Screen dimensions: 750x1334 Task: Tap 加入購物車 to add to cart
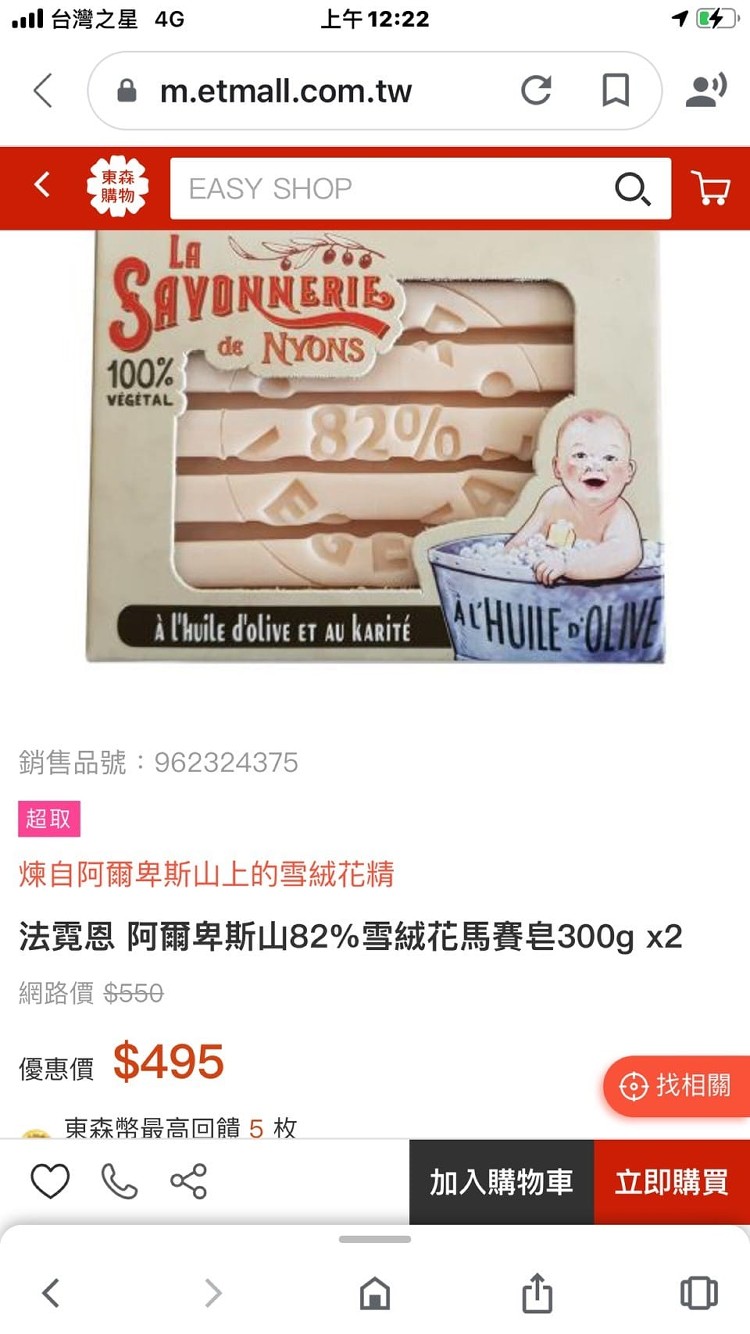coord(501,1182)
